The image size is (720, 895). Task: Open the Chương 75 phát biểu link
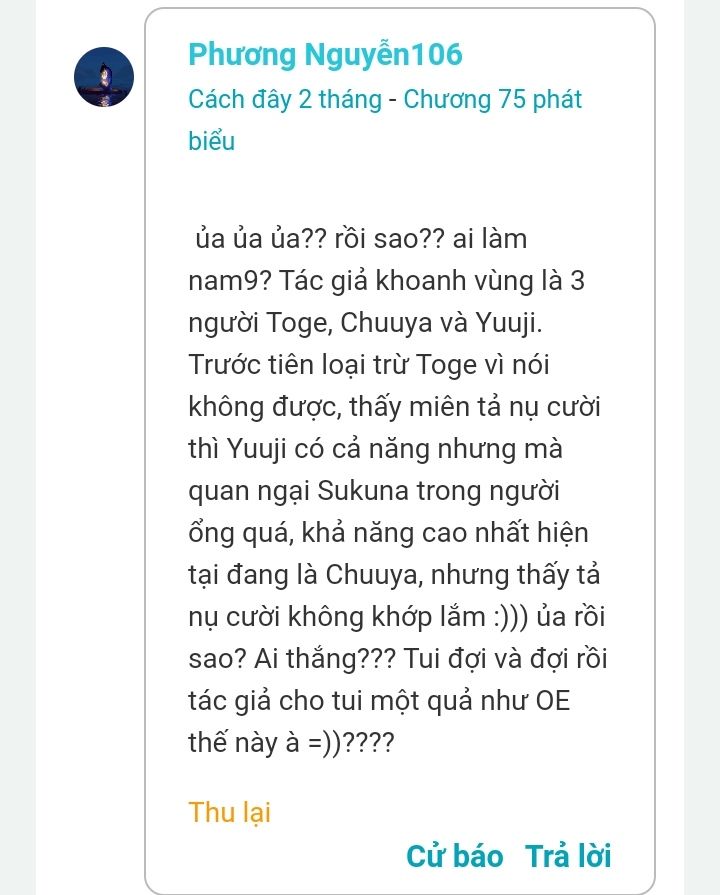point(492,100)
